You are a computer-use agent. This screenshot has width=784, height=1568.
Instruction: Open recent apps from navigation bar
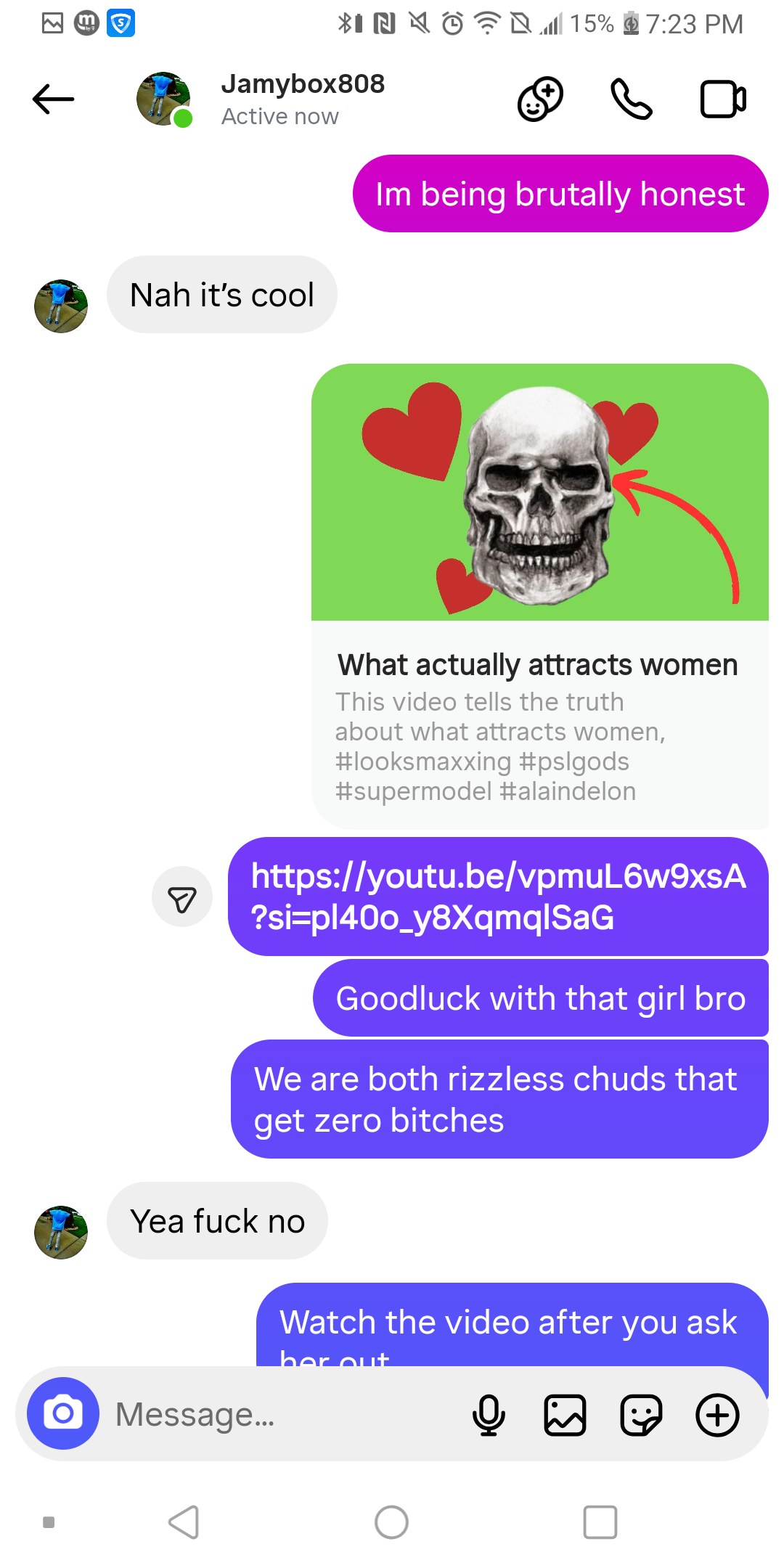pos(600,1522)
